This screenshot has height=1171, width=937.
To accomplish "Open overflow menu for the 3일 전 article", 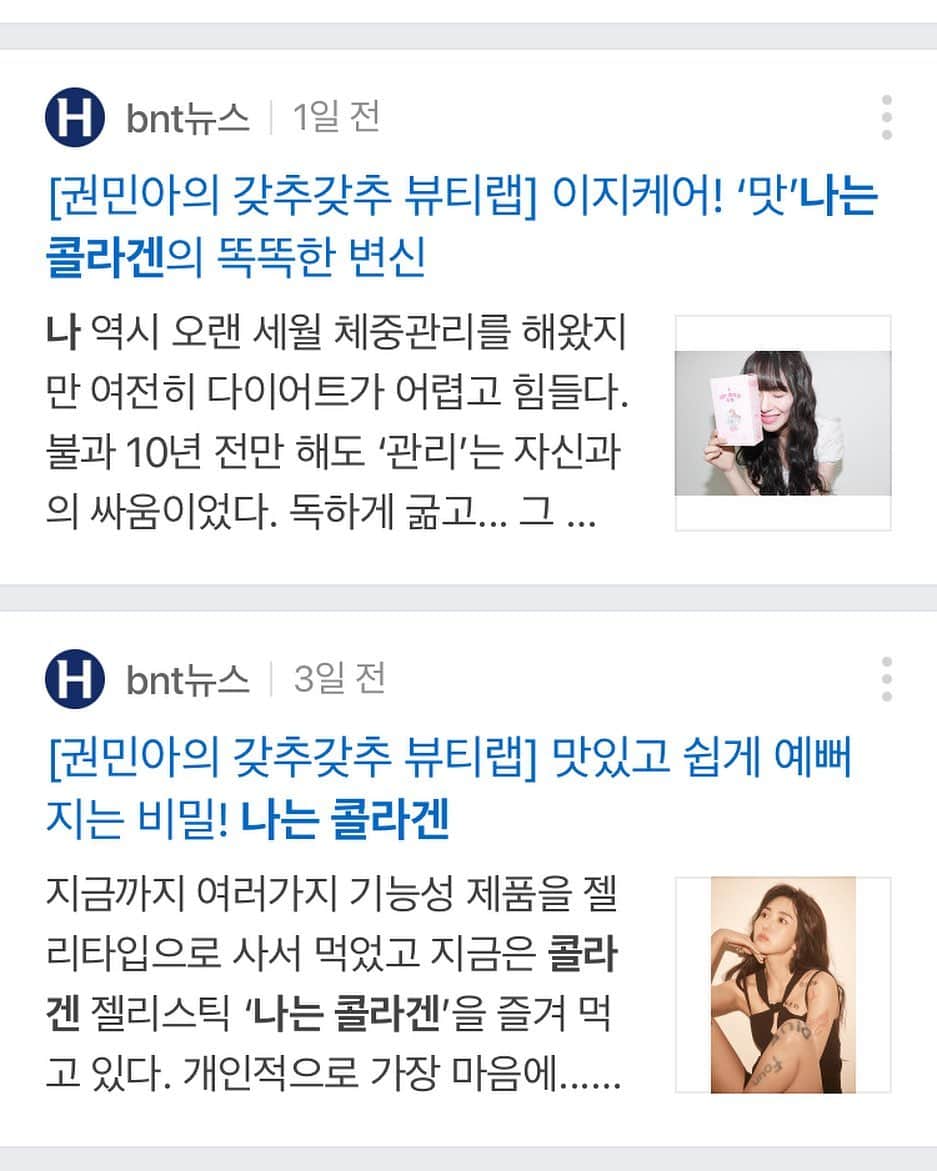I will click(x=886, y=680).
